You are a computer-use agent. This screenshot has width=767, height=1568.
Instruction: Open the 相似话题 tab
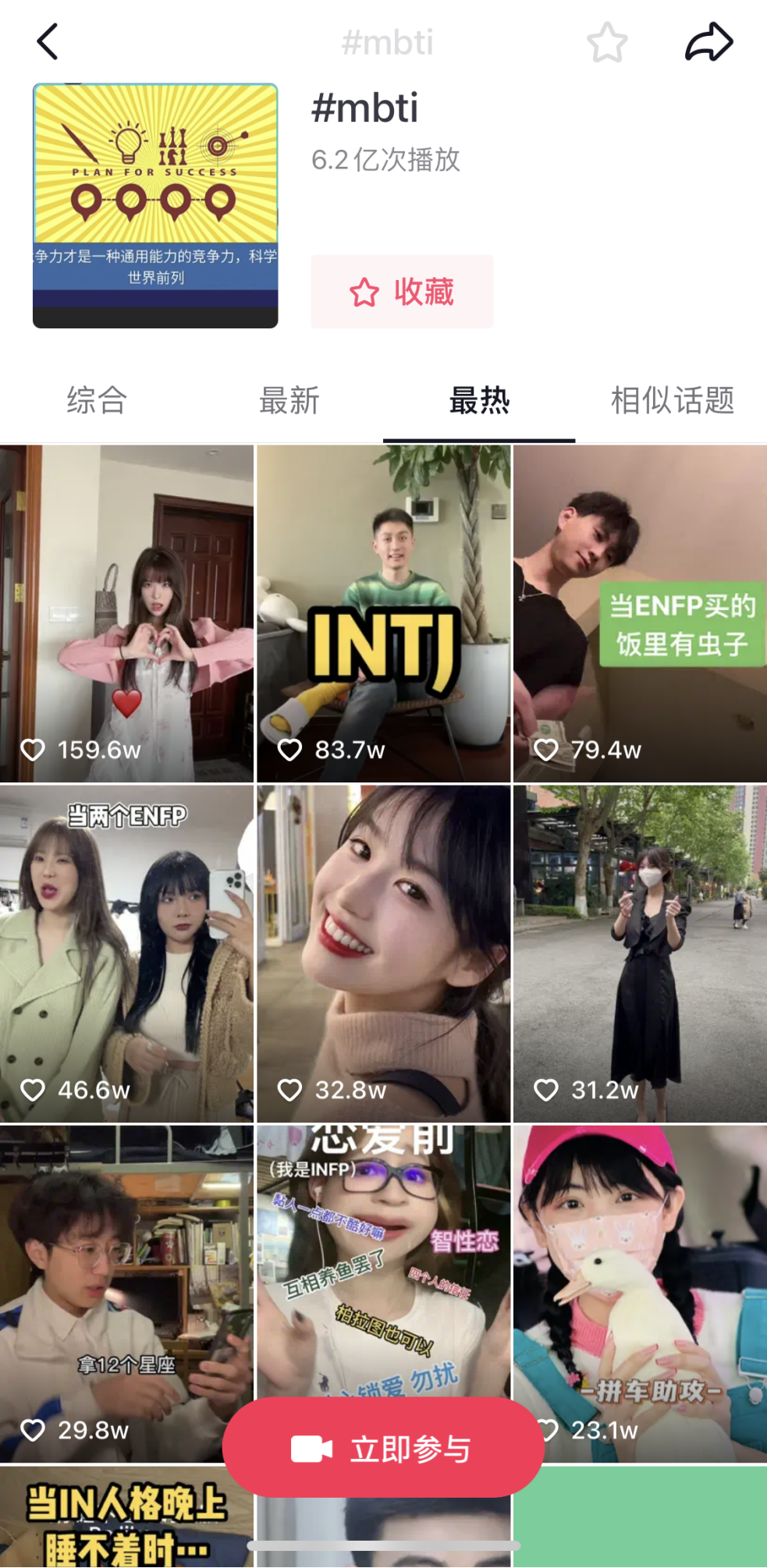672,401
